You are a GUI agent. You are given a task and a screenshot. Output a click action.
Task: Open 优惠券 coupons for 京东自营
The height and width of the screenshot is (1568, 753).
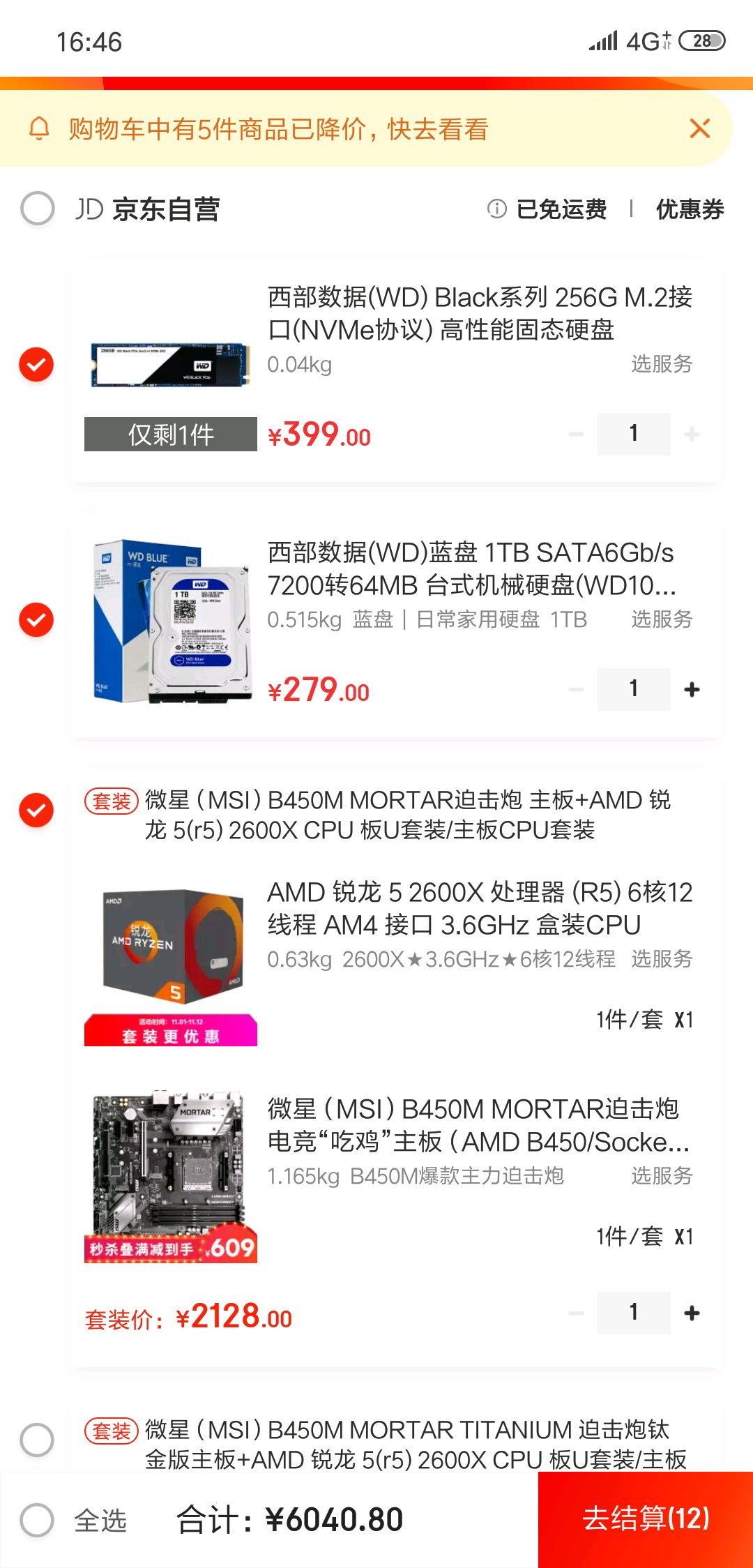pyautogui.click(x=690, y=209)
